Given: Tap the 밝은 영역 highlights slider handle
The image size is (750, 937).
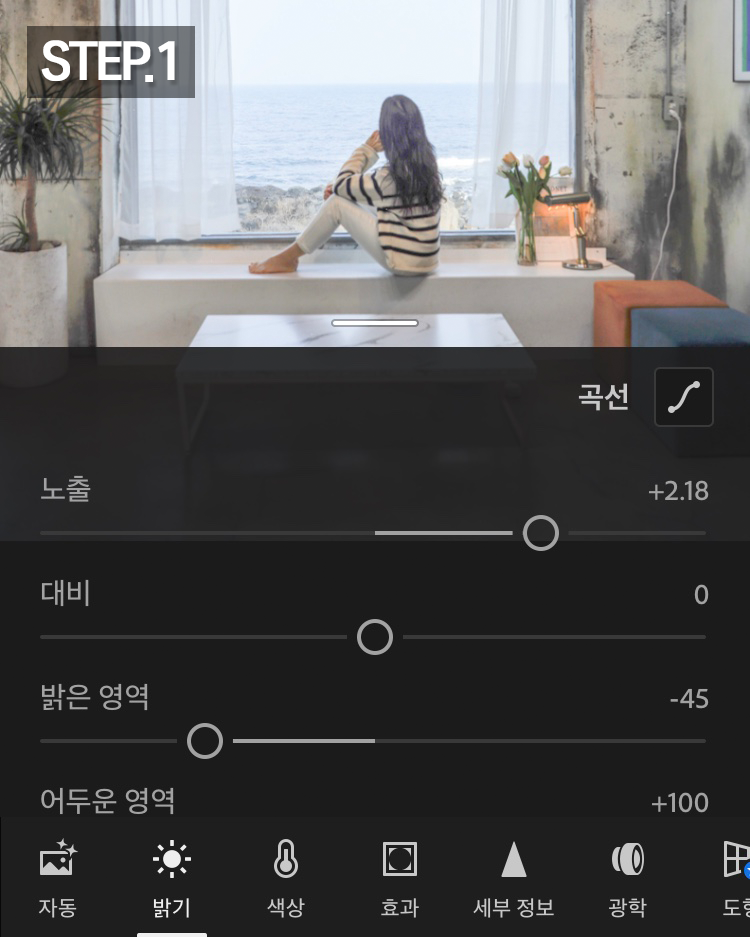Looking at the screenshot, I should tap(205, 741).
